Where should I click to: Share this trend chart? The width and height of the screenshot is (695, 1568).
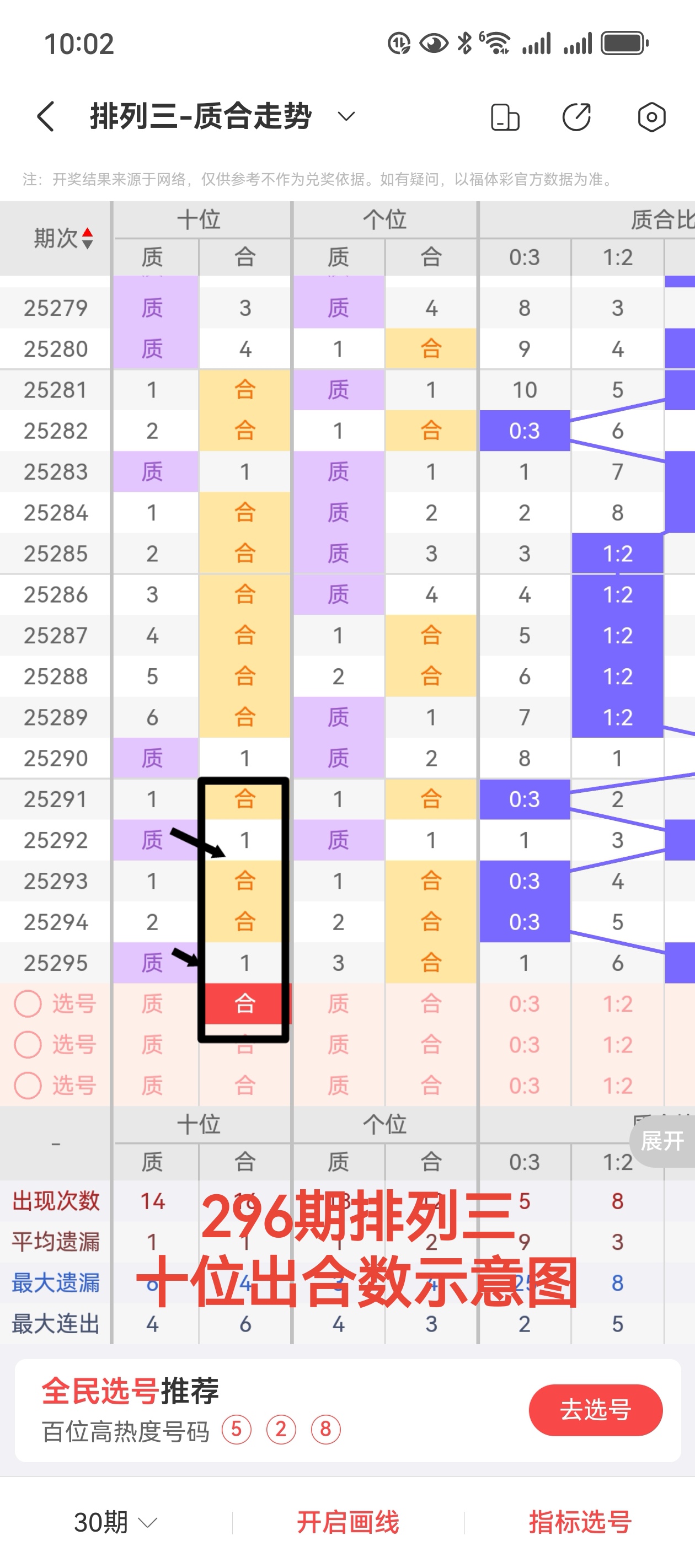point(576,117)
